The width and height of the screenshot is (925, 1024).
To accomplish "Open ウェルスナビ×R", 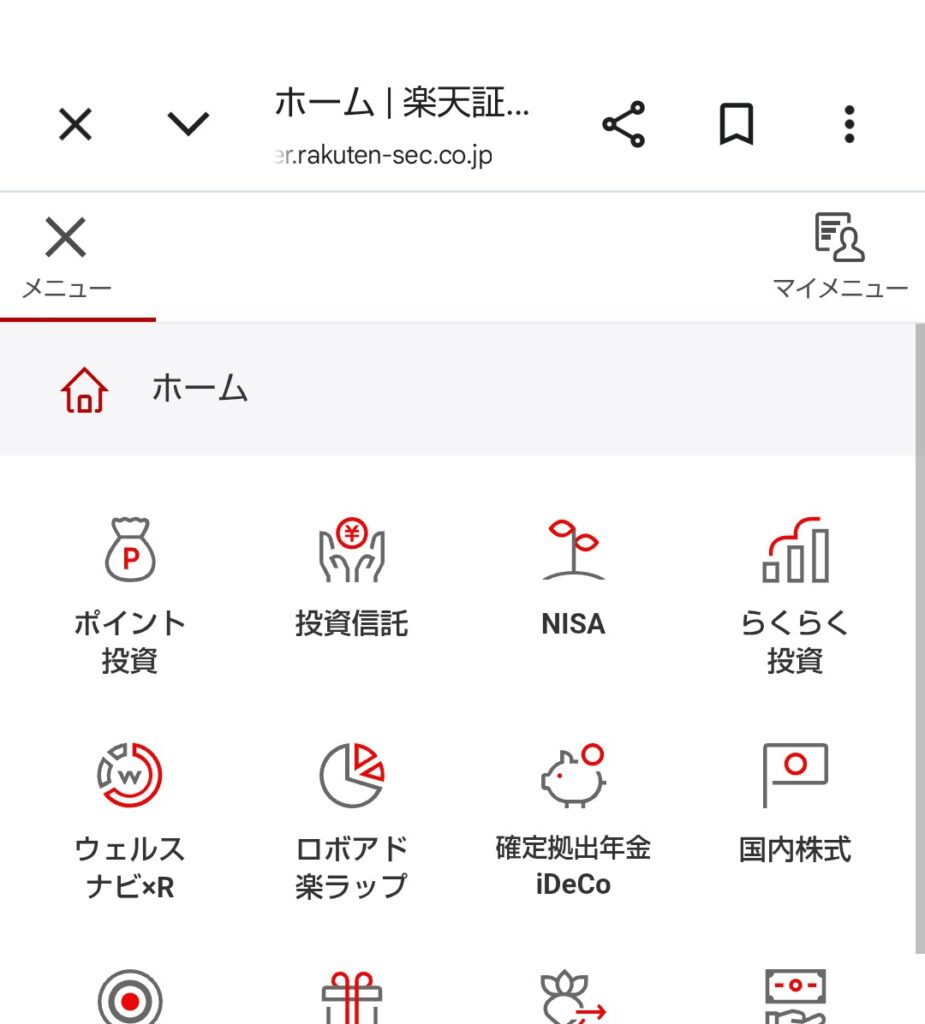I will pos(130,822).
